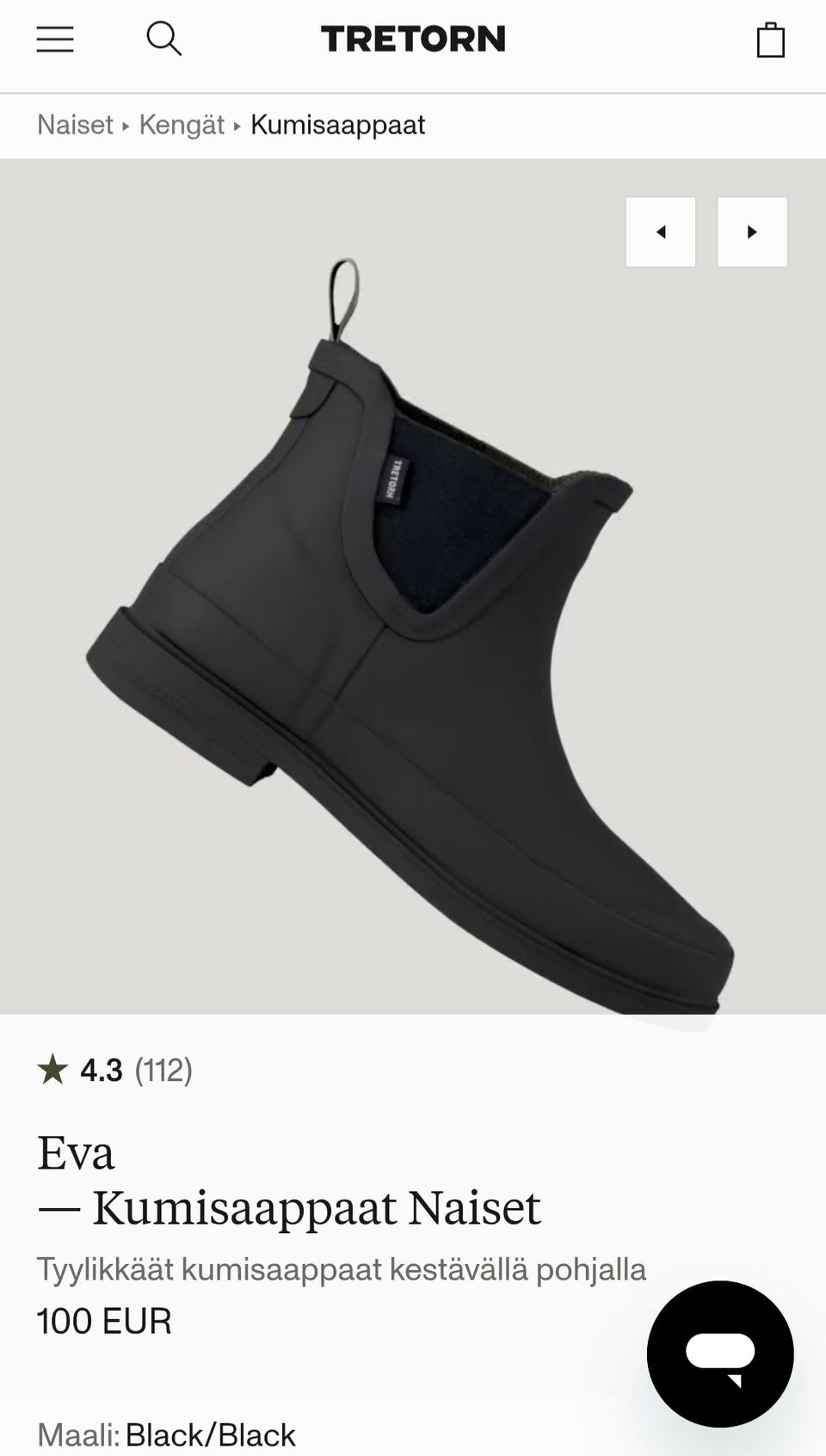The height and width of the screenshot is (1456, 826).
Task: Open the search icon
Action: click(163, 40)
